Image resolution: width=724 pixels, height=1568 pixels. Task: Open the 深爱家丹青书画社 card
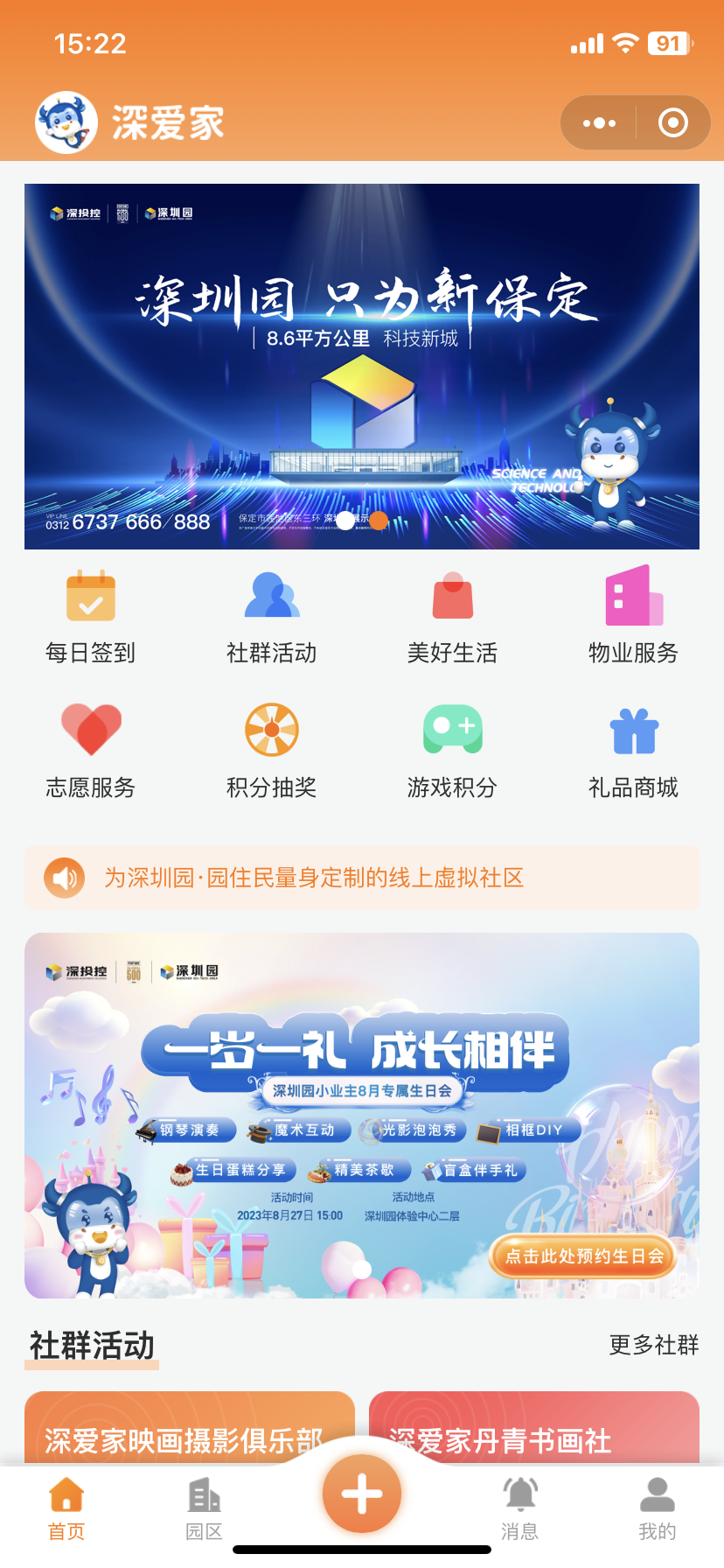click(534, 1427)
